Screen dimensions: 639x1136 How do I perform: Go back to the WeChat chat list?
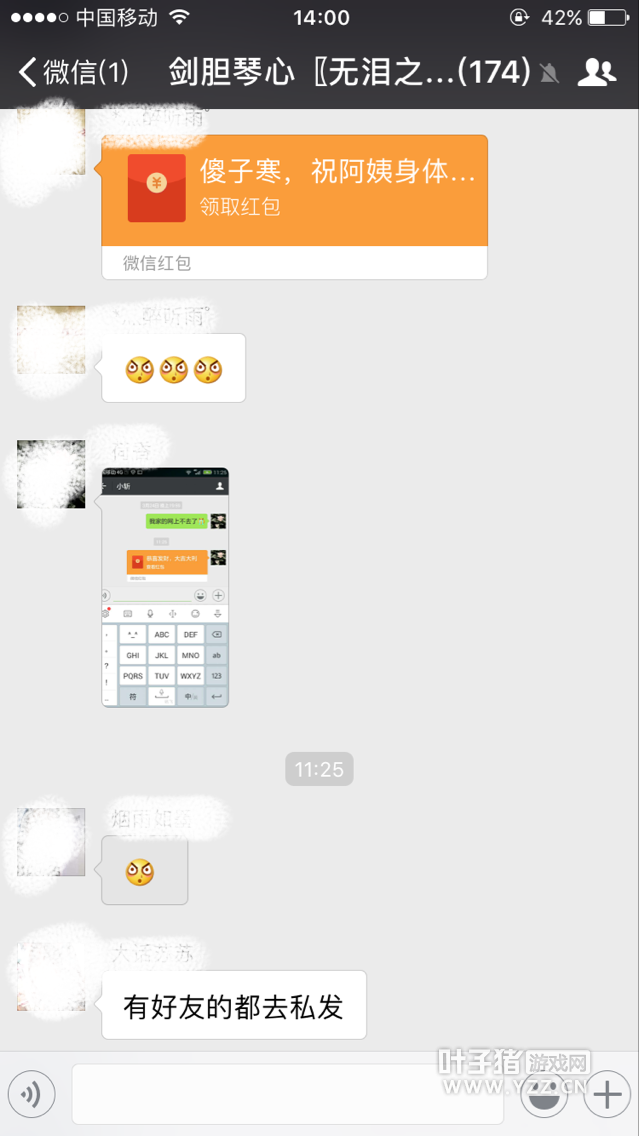pyautogui.click(x=72, y=72)
